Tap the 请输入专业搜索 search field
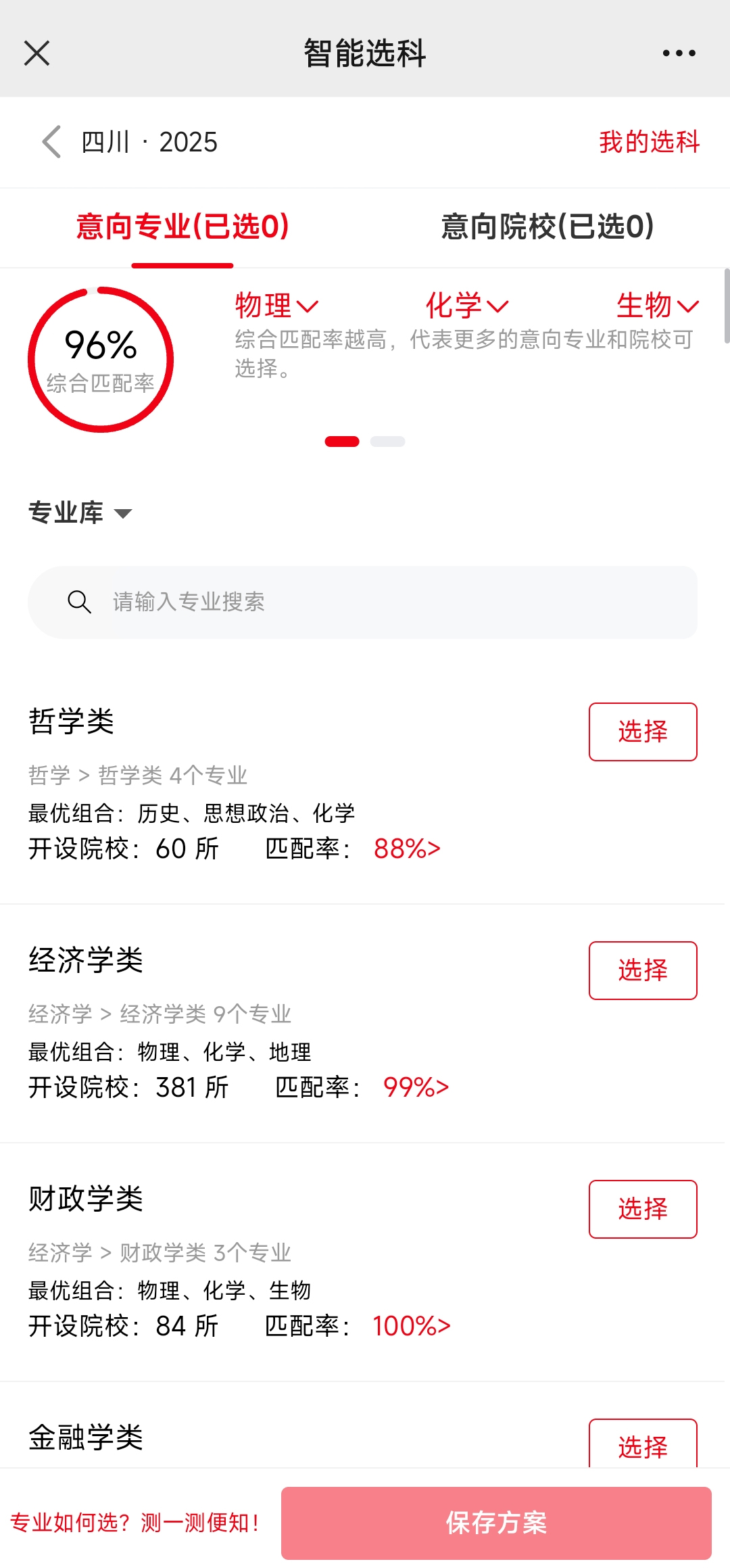730x1568 pixels. pos(362,602)
